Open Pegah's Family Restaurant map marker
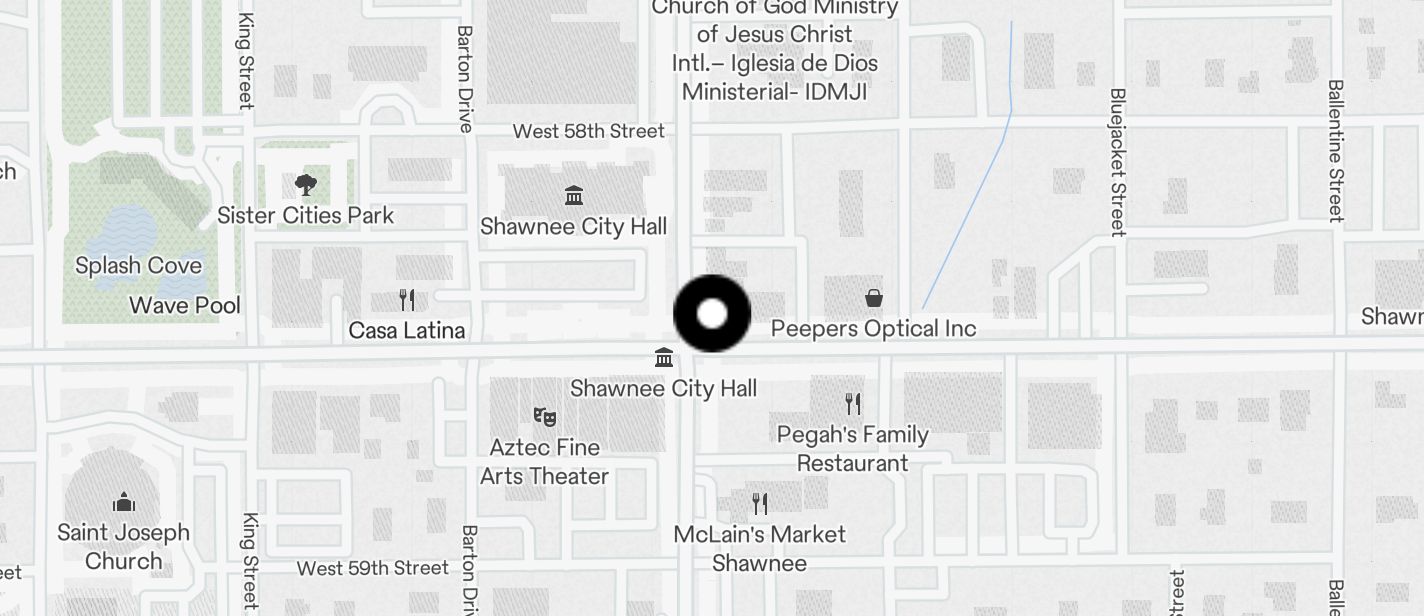Image resolution: width=1424 pixels, height=616 pixels. tap(853, 404)
